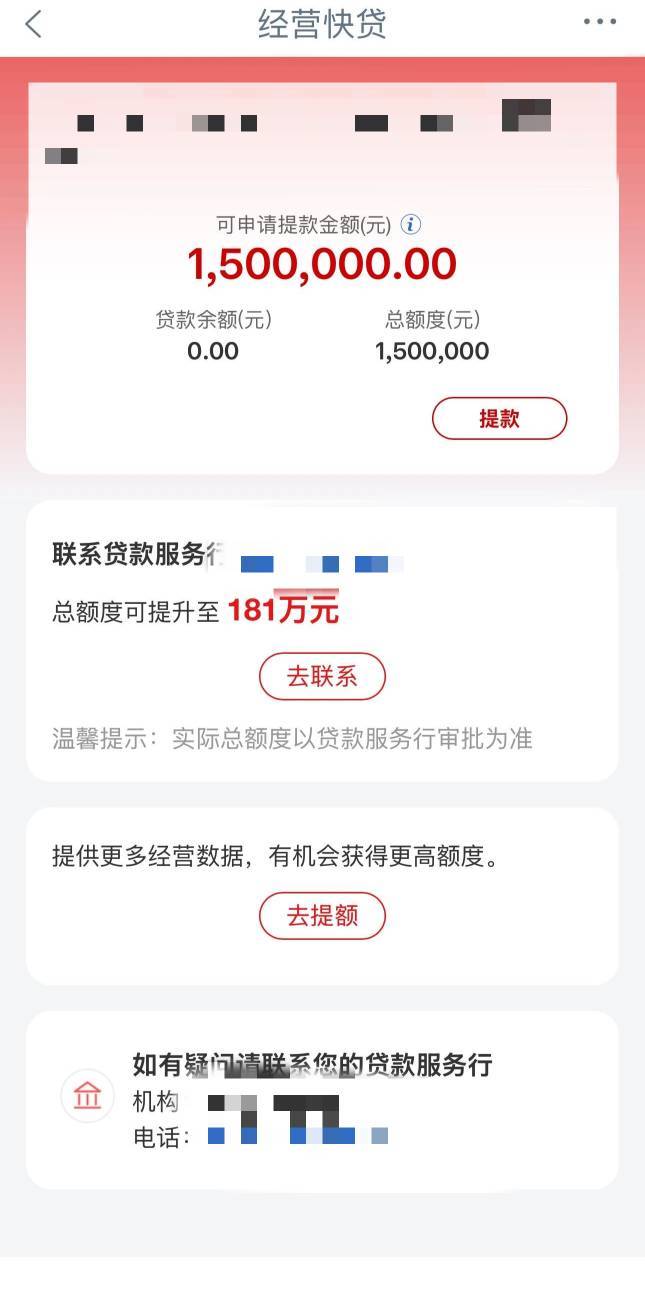Tap 去联系 to contact the loan bank
Screen dimensions: 645x1308
[322, 677]
